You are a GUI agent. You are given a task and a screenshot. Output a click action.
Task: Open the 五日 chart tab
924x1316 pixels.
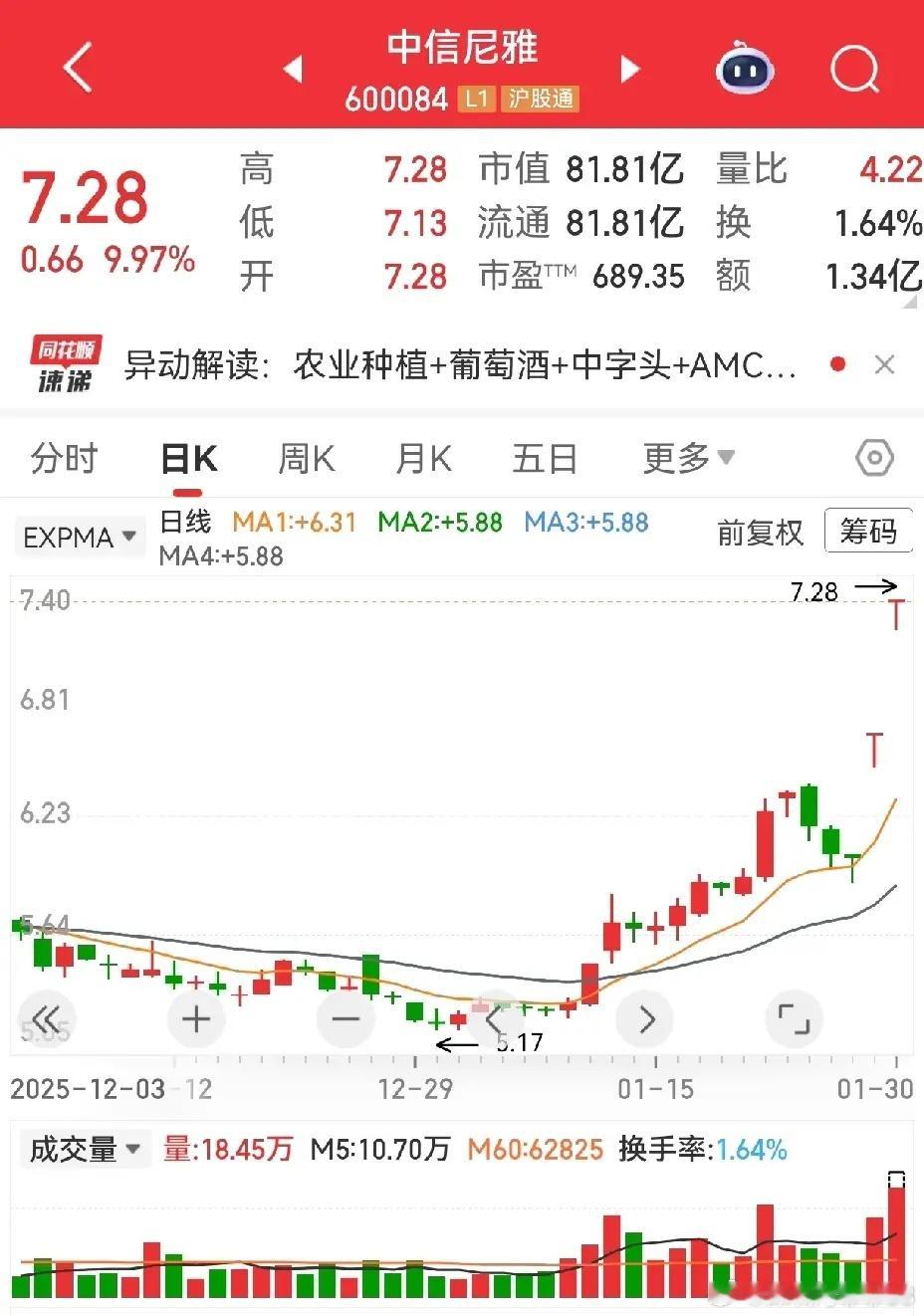tap(545, 459)
